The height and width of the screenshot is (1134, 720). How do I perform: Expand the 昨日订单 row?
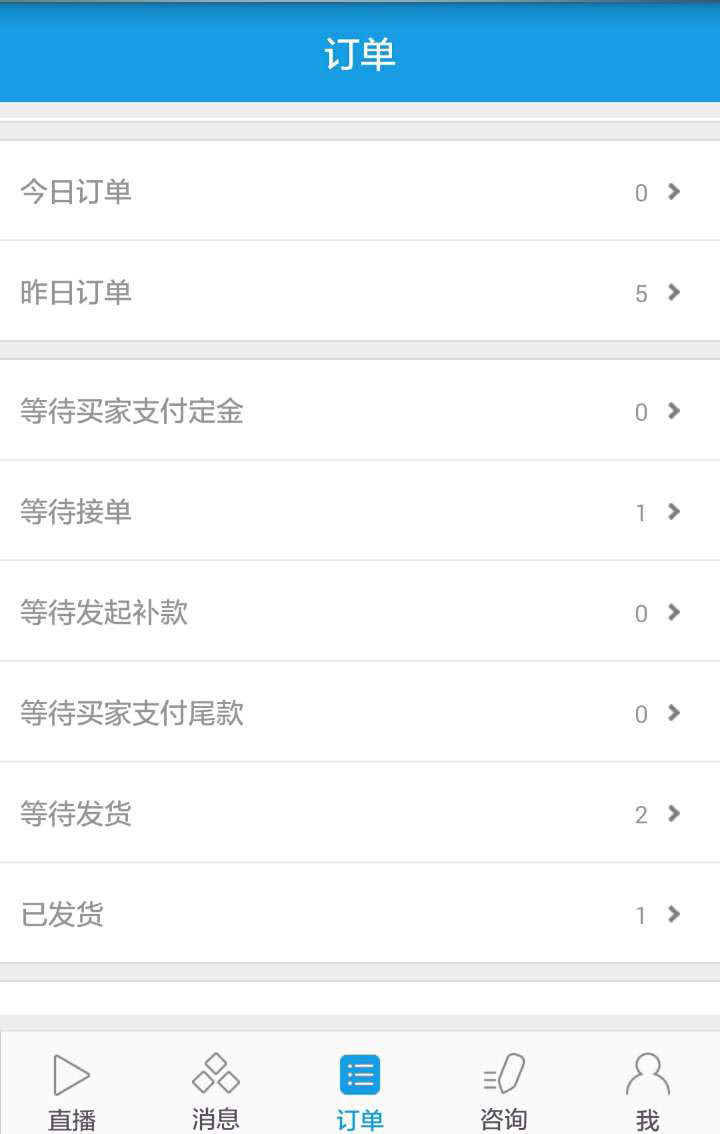(x=360, y=292)
